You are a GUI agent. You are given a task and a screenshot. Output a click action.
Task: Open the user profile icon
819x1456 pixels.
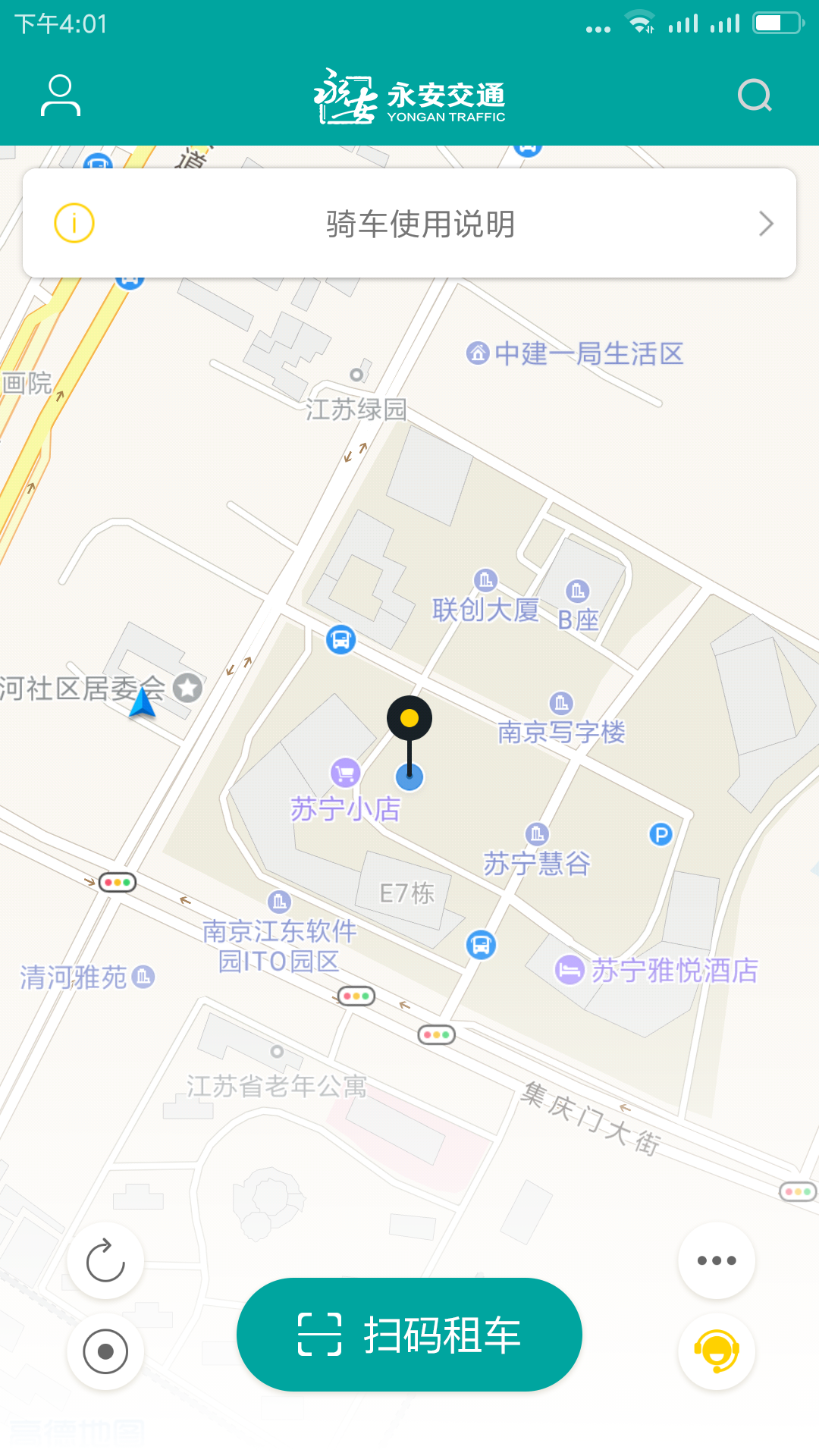(61, 96)
